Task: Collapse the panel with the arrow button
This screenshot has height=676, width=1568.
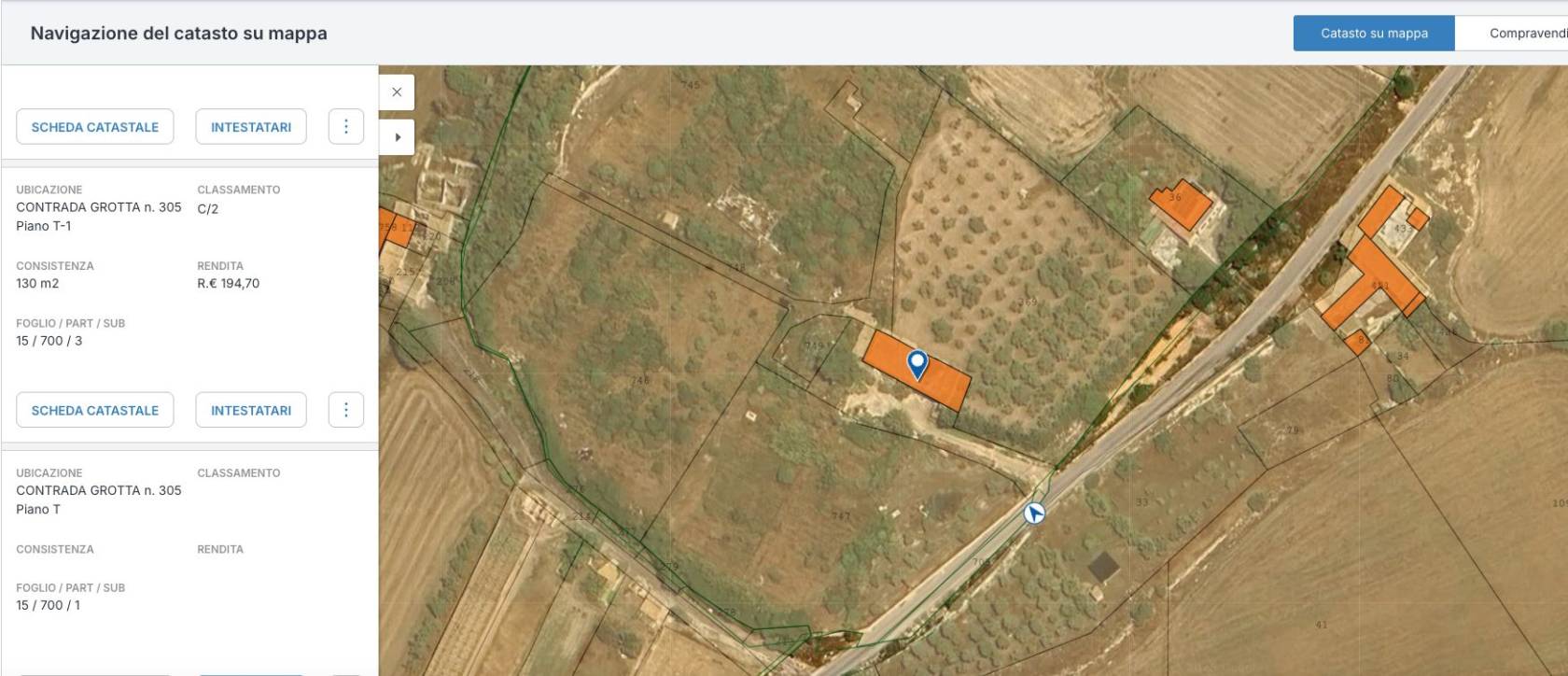Action: 397,137
